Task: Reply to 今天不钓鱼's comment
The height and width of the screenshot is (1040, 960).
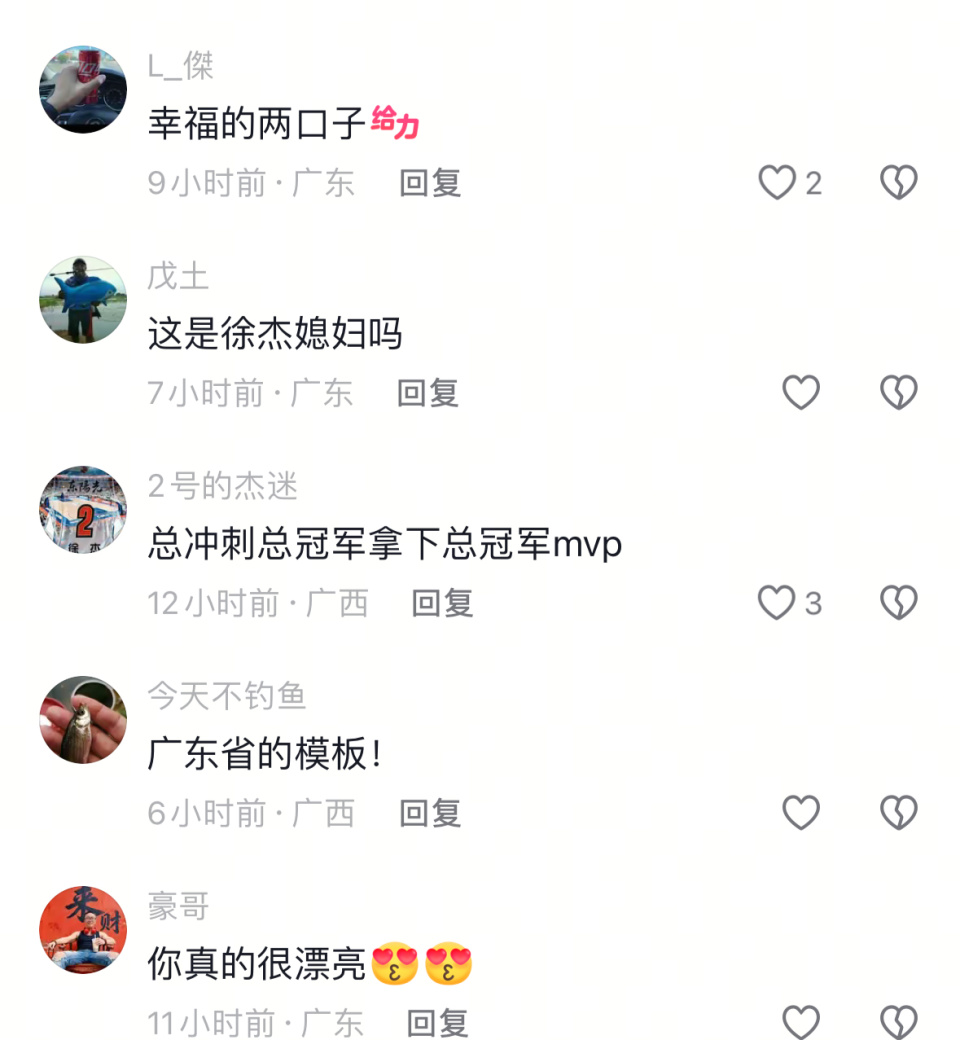Action: (x=430, y=813)
